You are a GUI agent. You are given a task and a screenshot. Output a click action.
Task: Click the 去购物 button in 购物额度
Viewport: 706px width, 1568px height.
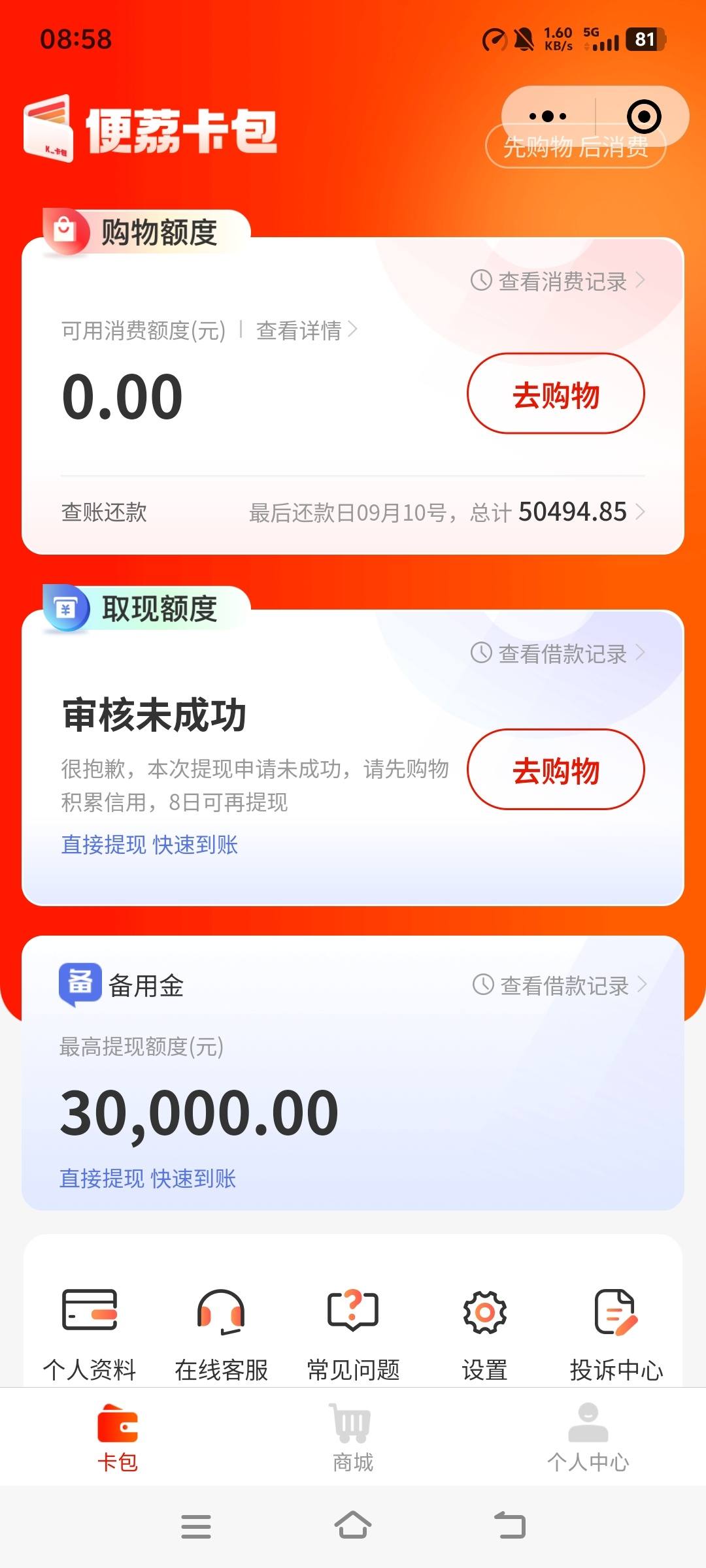[x=556, y=393]
